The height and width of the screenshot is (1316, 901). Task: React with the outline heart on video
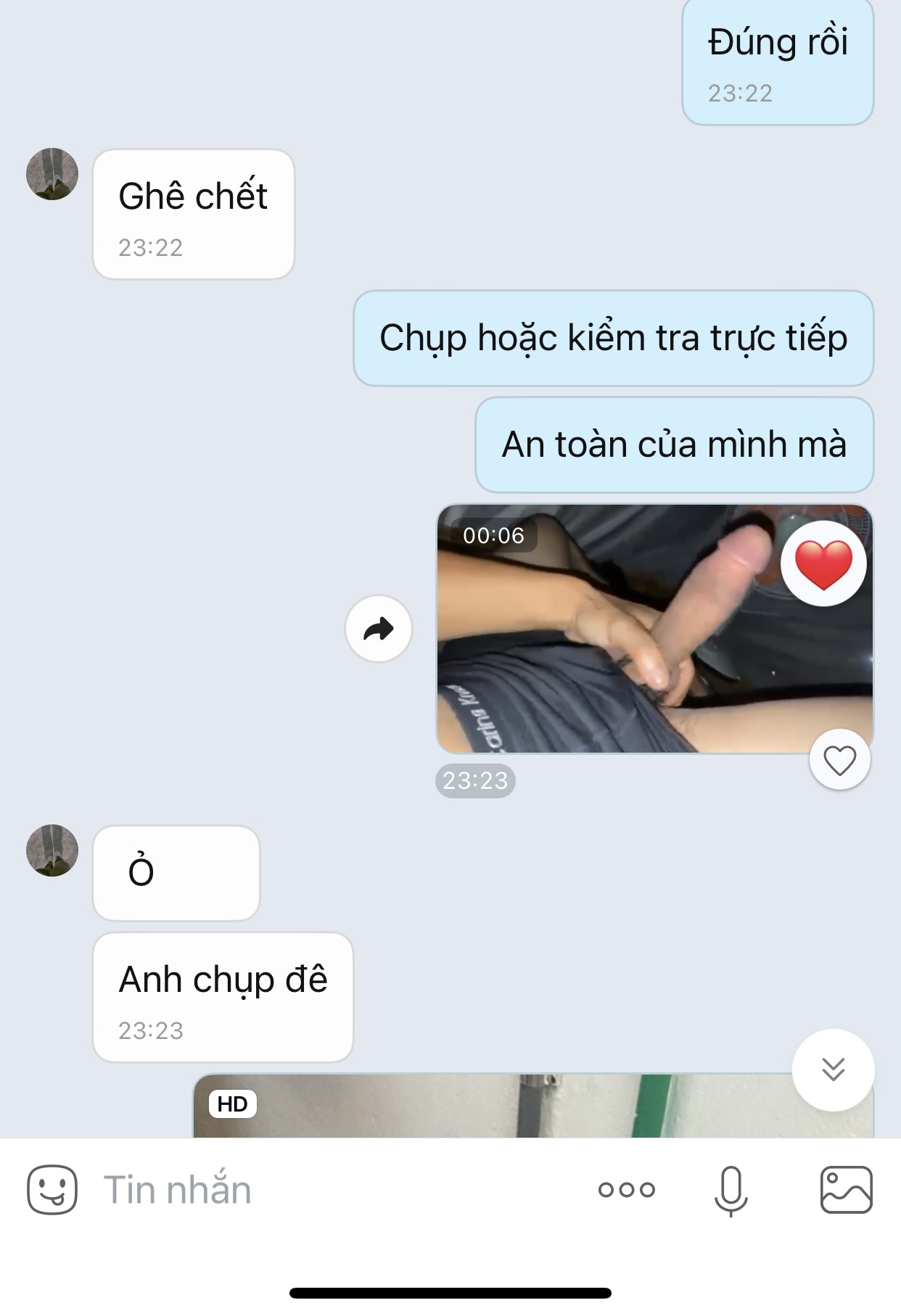[840, 760]
